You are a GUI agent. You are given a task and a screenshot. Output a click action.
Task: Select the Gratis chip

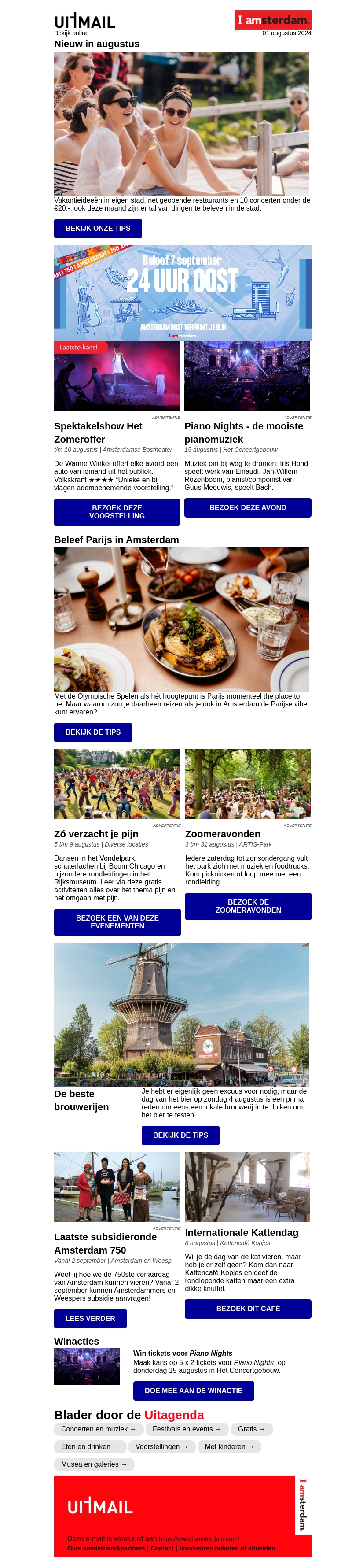[x=251, y=1429]
